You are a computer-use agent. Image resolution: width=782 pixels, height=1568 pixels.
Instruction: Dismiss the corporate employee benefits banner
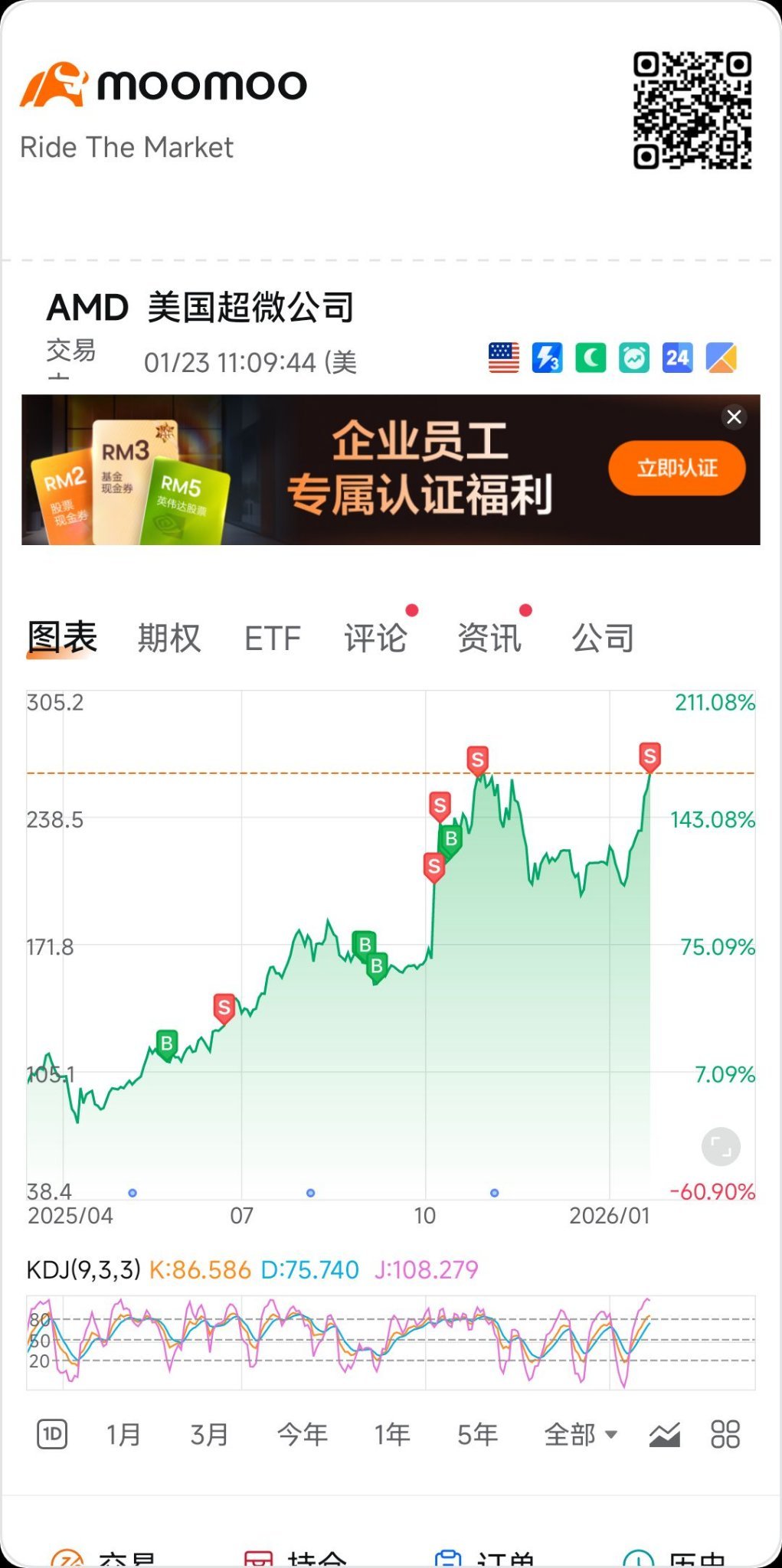(734, 416)
